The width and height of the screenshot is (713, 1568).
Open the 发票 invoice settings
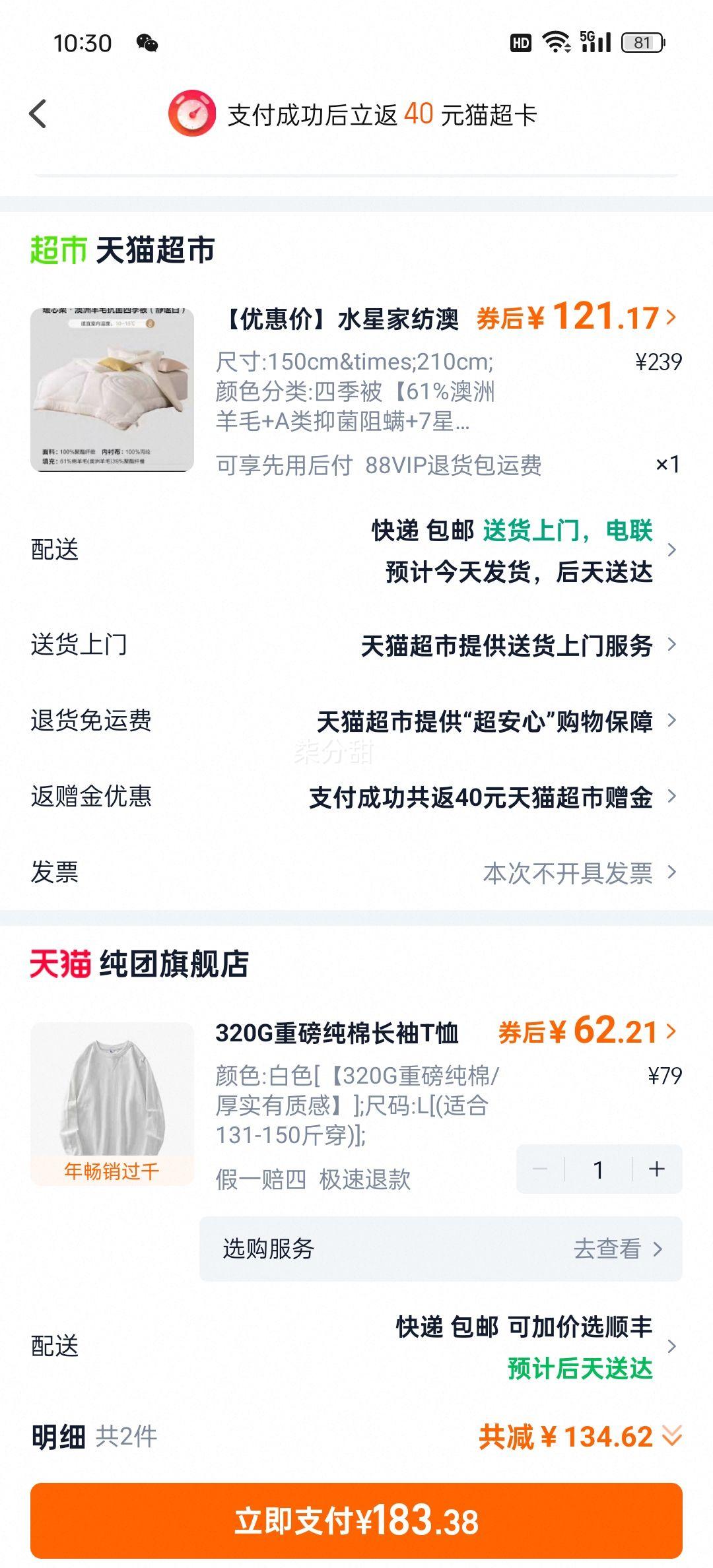tap(356, 872)
